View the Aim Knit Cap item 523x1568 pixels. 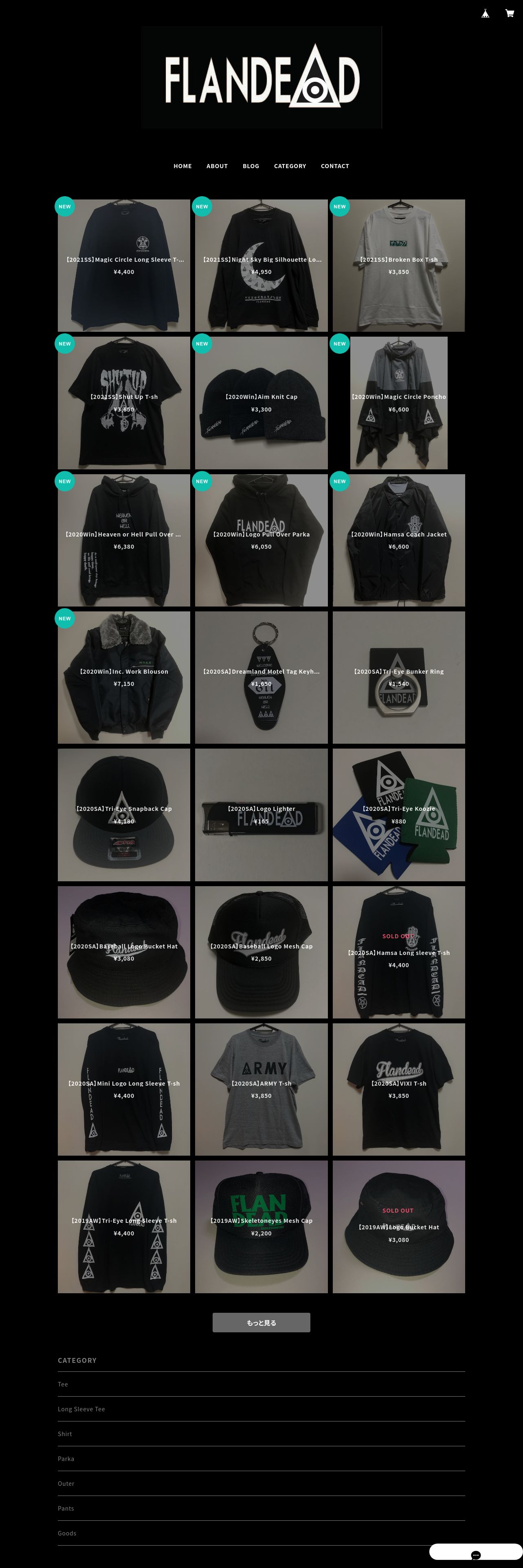pyautogui.click(x=261, y=403)
